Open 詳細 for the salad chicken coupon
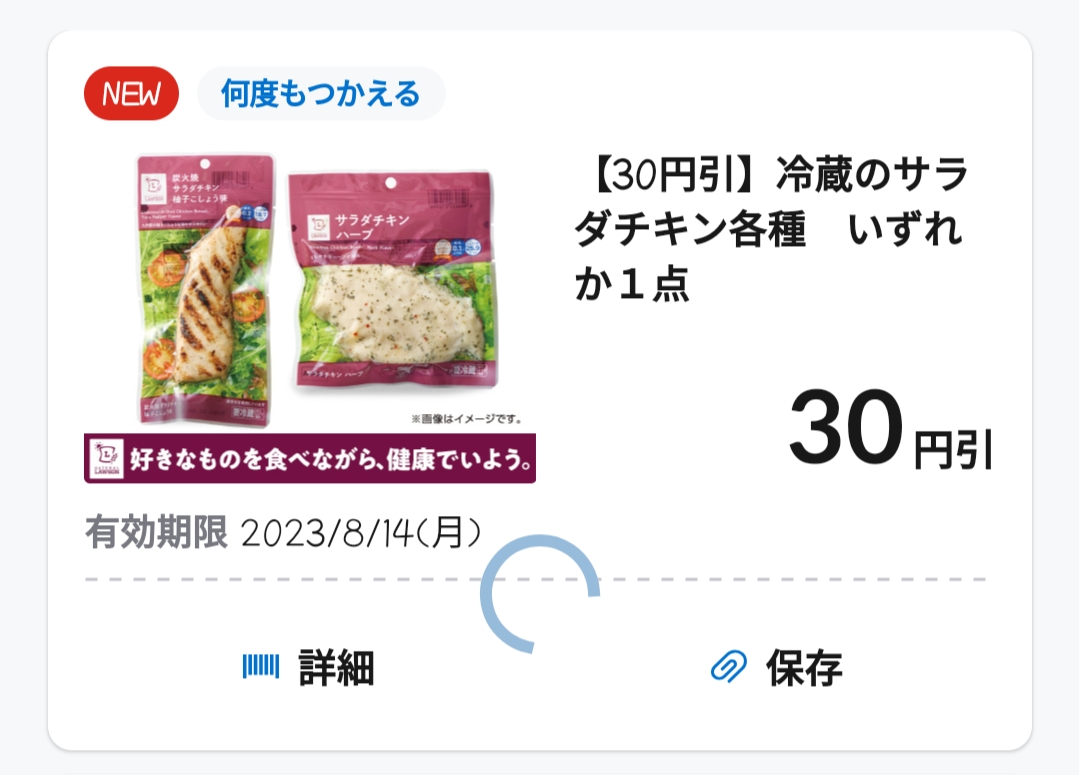The image size is (1079, 775). [309, 667]
